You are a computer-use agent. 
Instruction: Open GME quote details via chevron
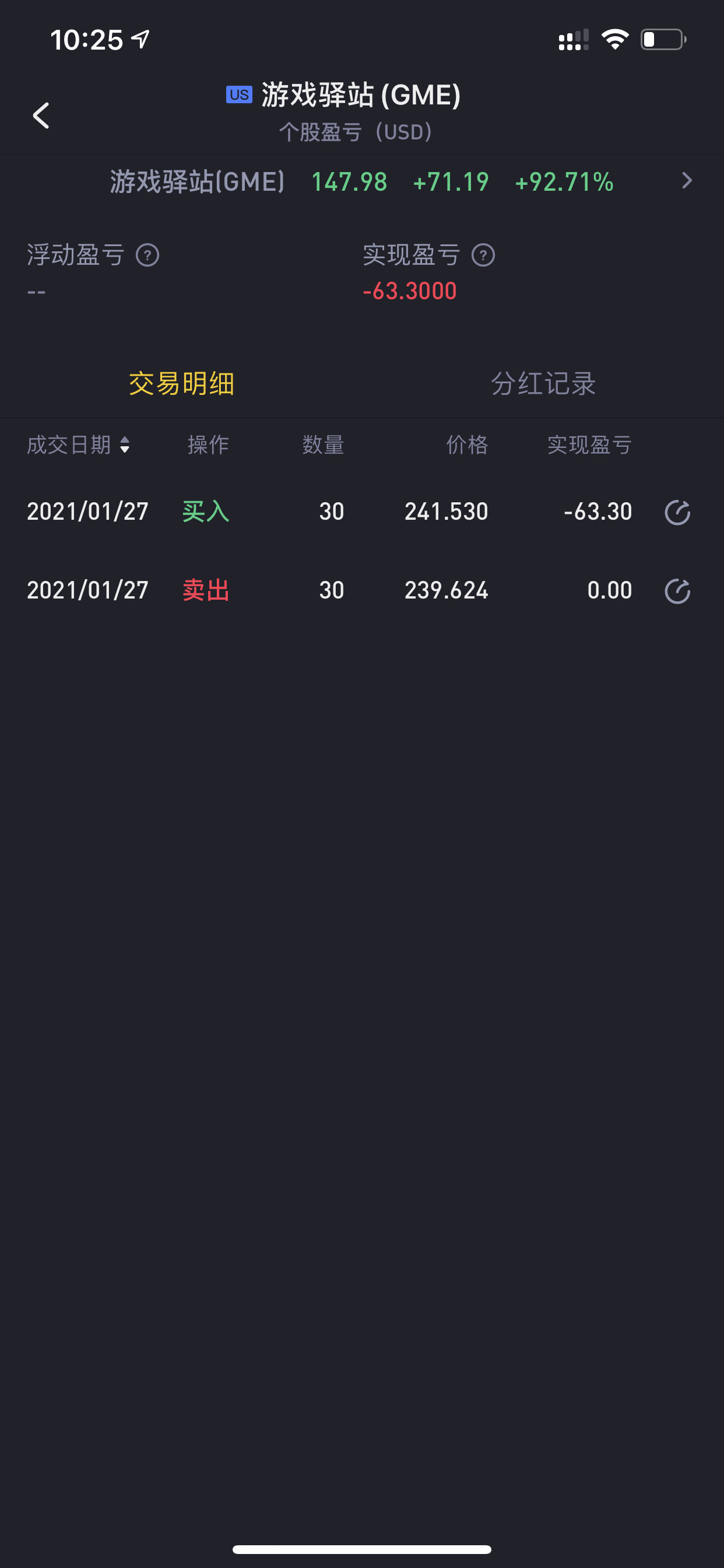click(687, 181)
